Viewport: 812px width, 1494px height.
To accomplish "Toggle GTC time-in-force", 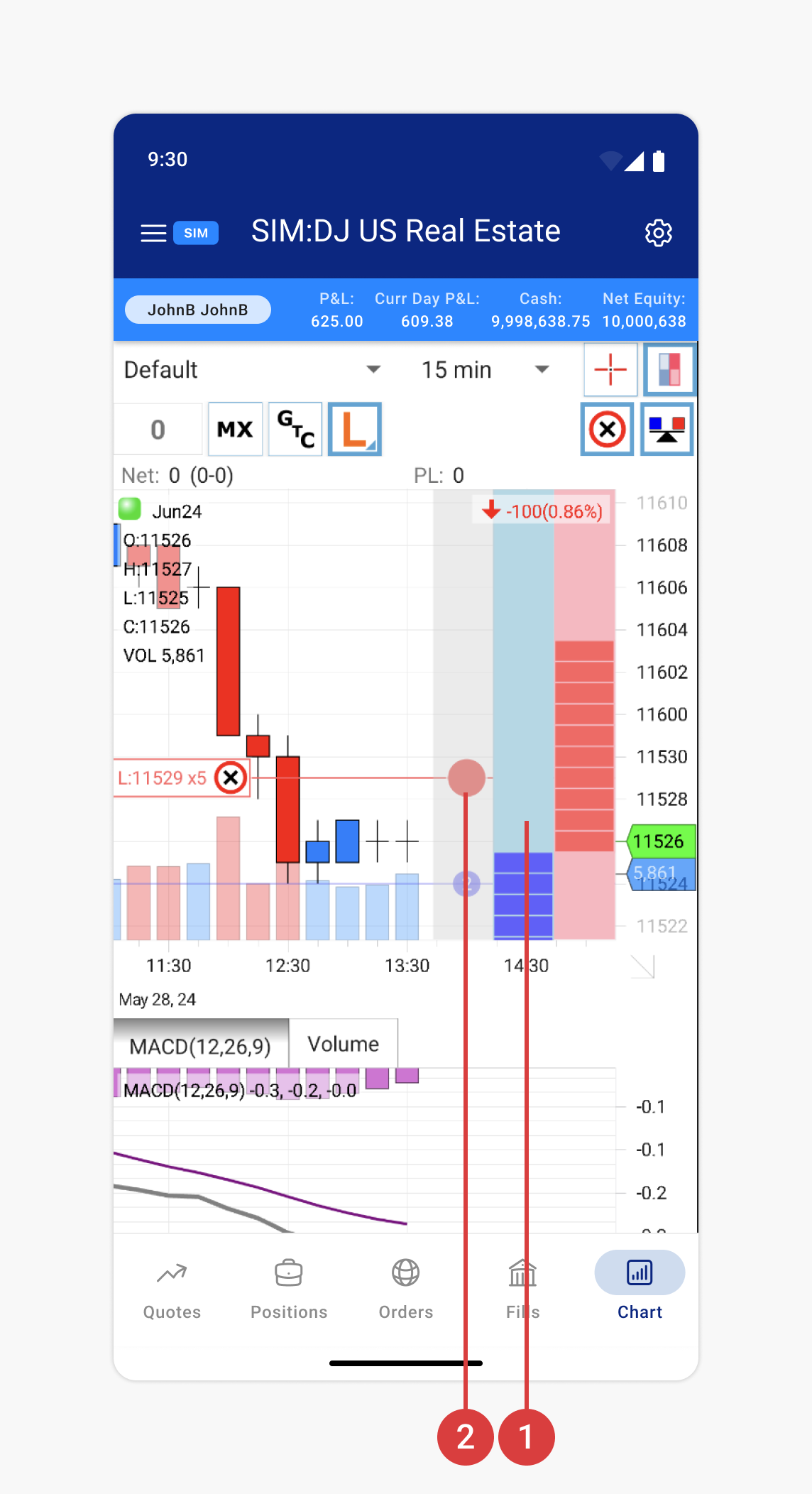I will click(295, 428).
